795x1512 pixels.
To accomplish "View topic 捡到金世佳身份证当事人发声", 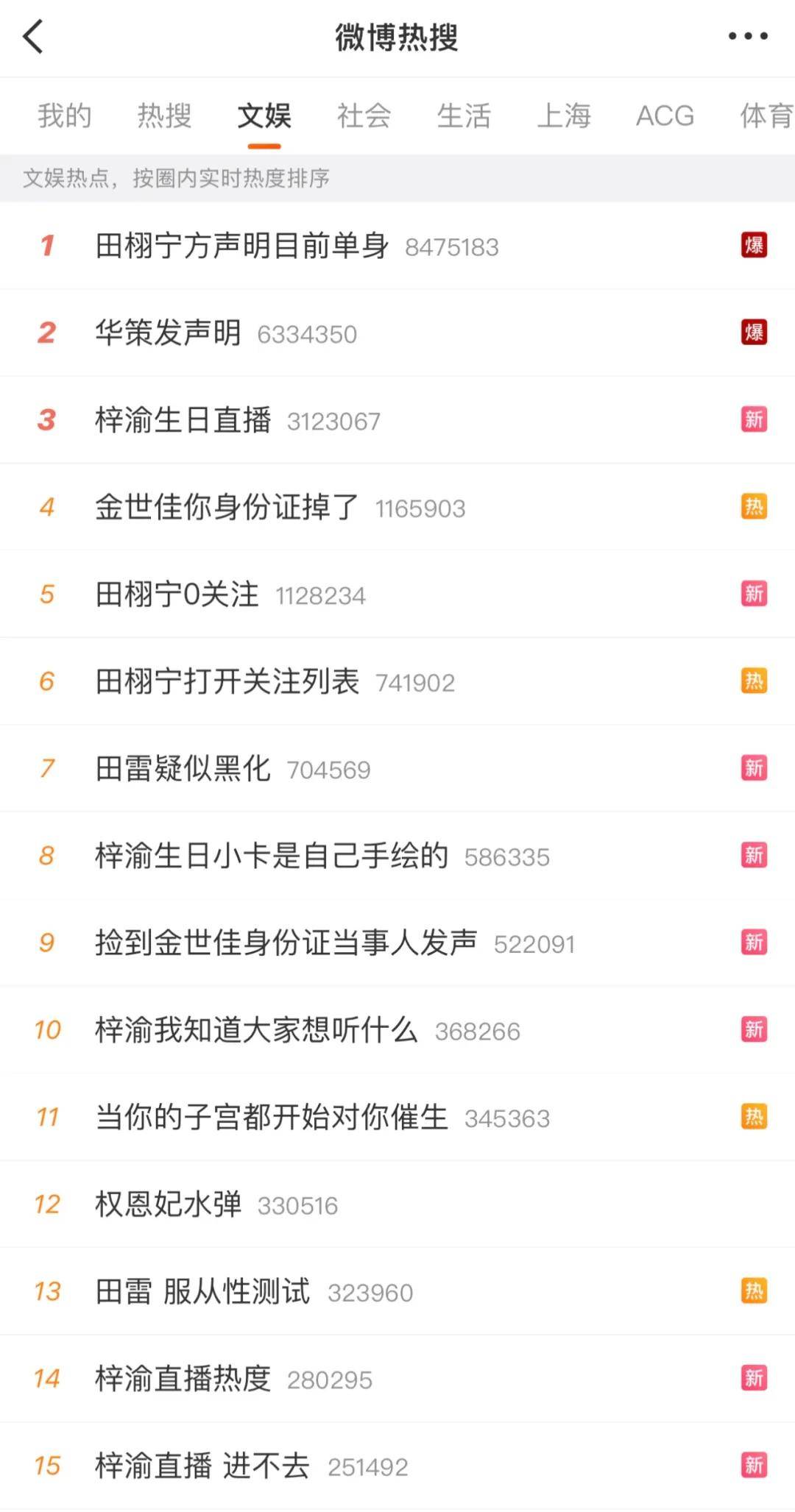I will tap(286, 943).
